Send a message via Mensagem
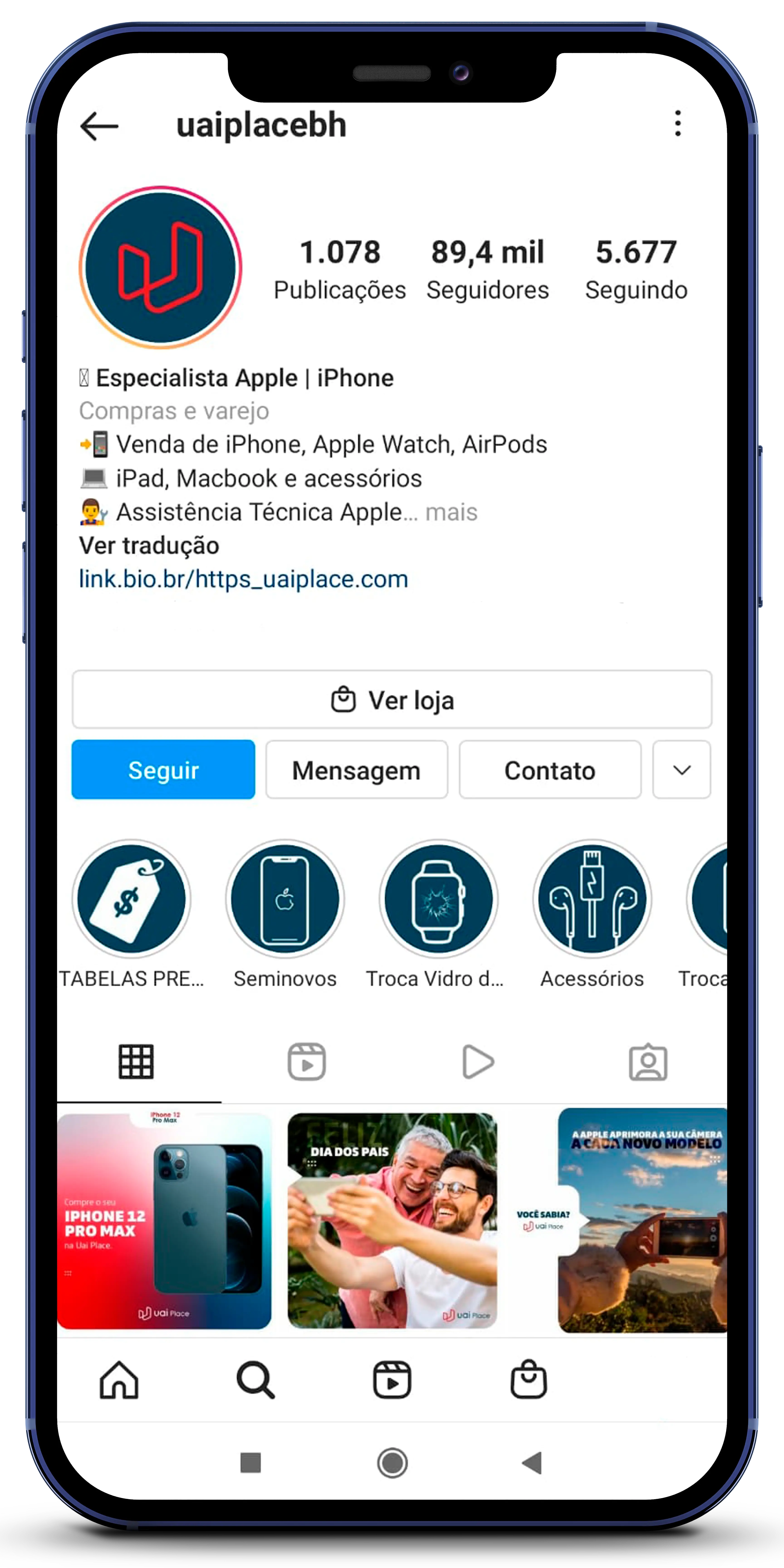The height and width of the screenshot is (1568, 784). coord(357,770)
